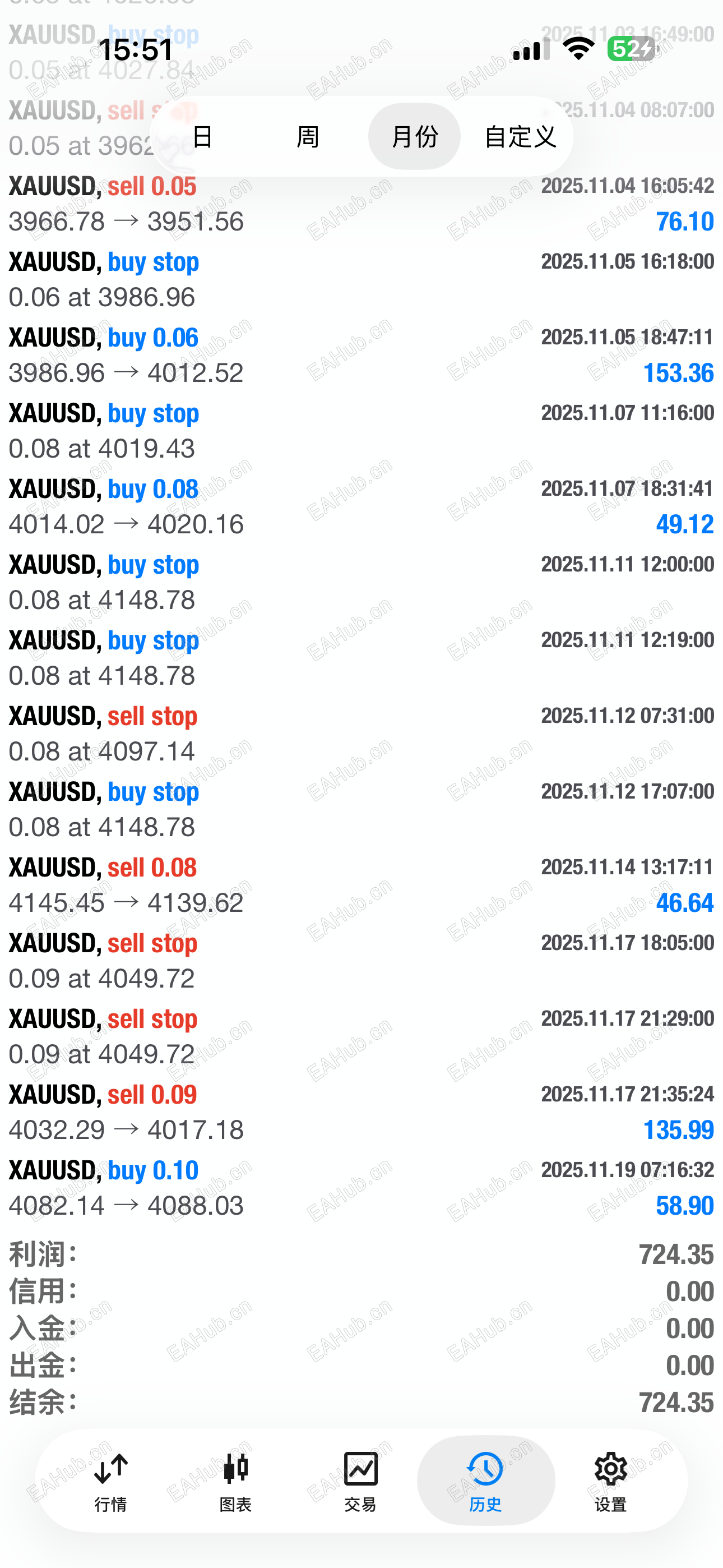Open the 设置 settings tab
Image resolution: width=723 pixels, height=1568 pixels.
pyautogui.click(x=610, y=1481)
